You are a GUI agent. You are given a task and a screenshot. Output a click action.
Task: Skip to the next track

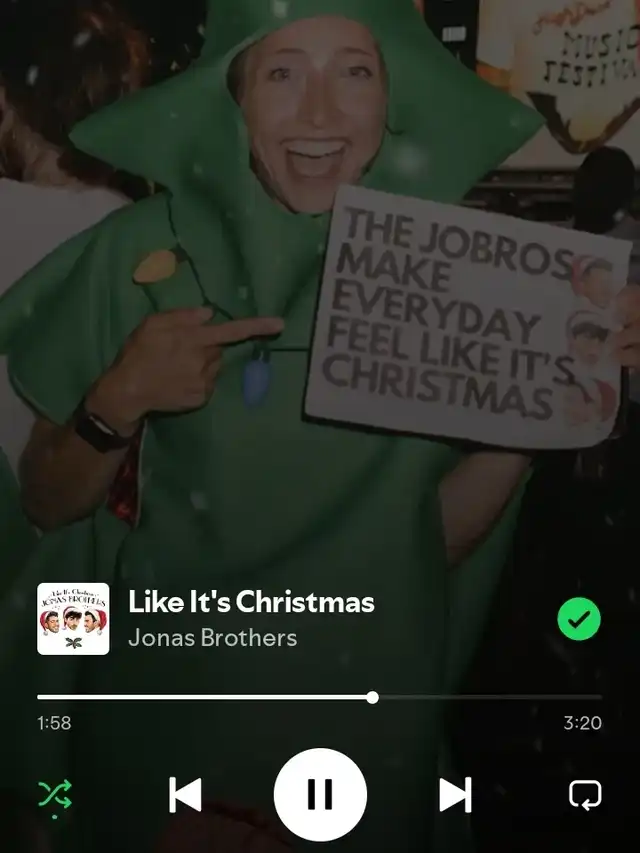point(455,795)
